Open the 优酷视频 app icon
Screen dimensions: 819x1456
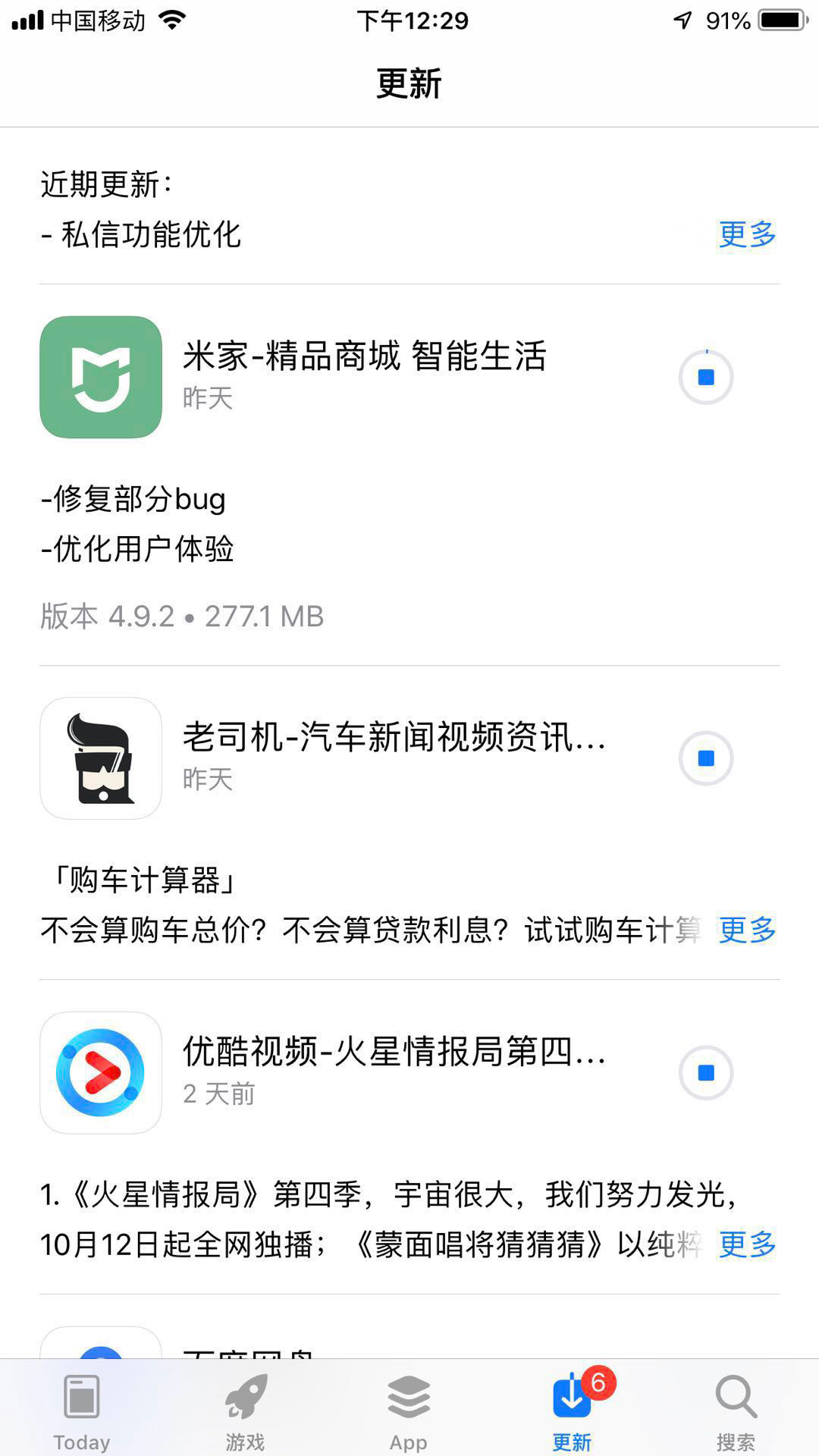[101, 1072]
